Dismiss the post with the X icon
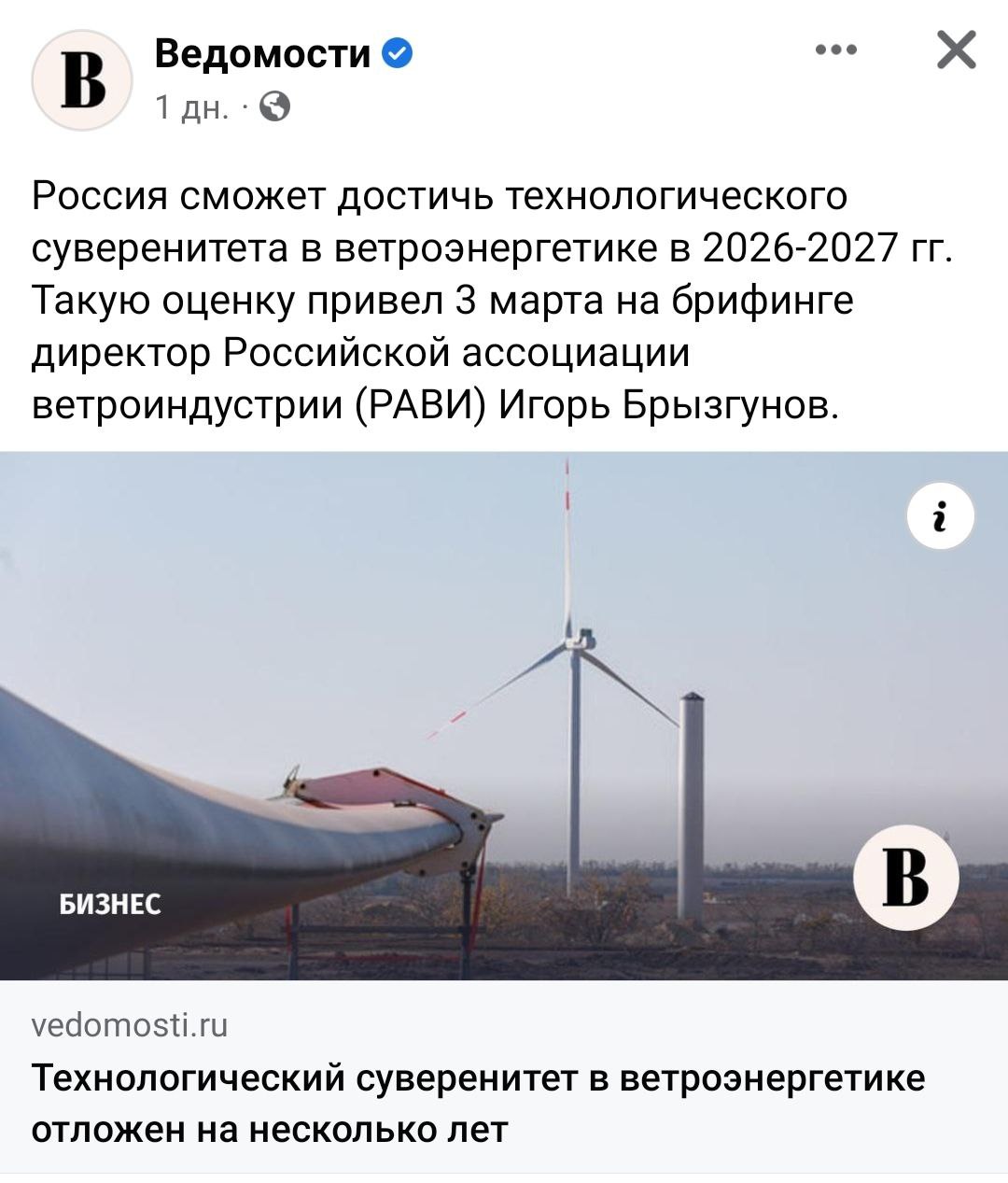This screenshot has width=1008, height=1183. (956, 50)
